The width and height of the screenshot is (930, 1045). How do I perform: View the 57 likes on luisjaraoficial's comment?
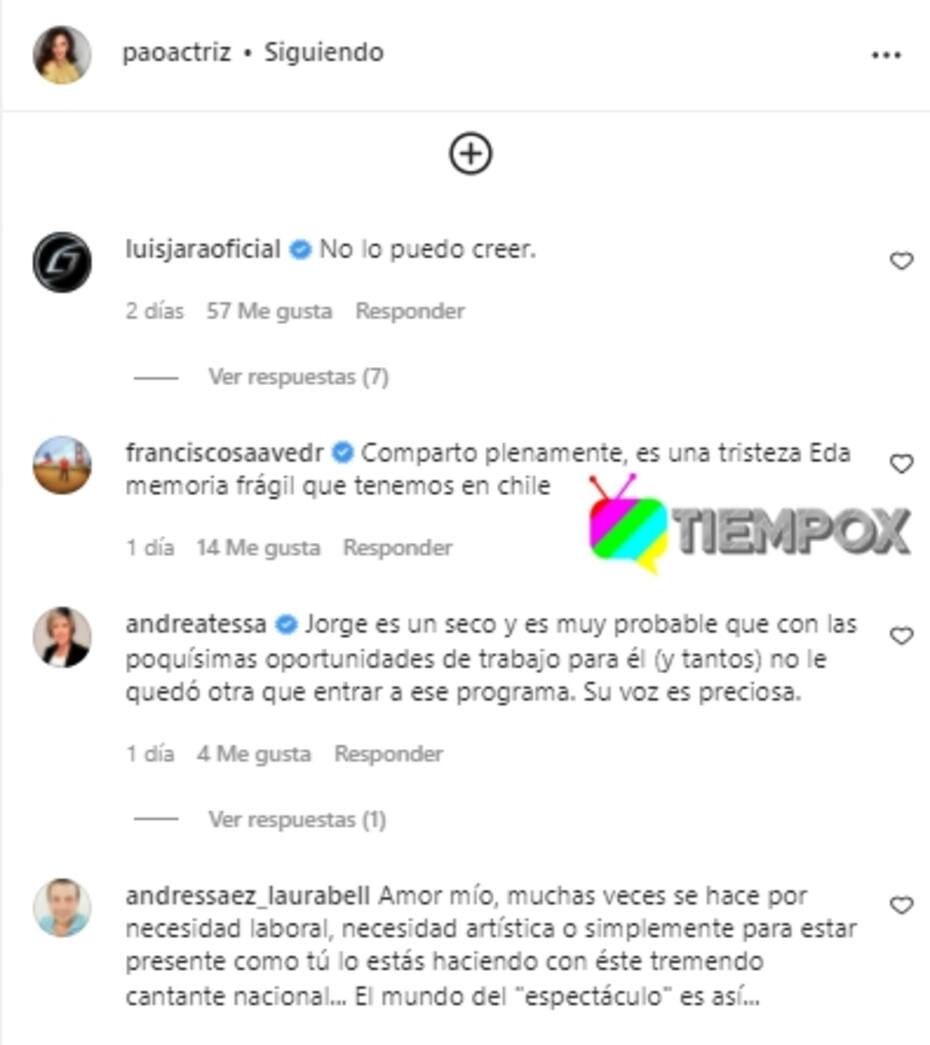point(269,311)
